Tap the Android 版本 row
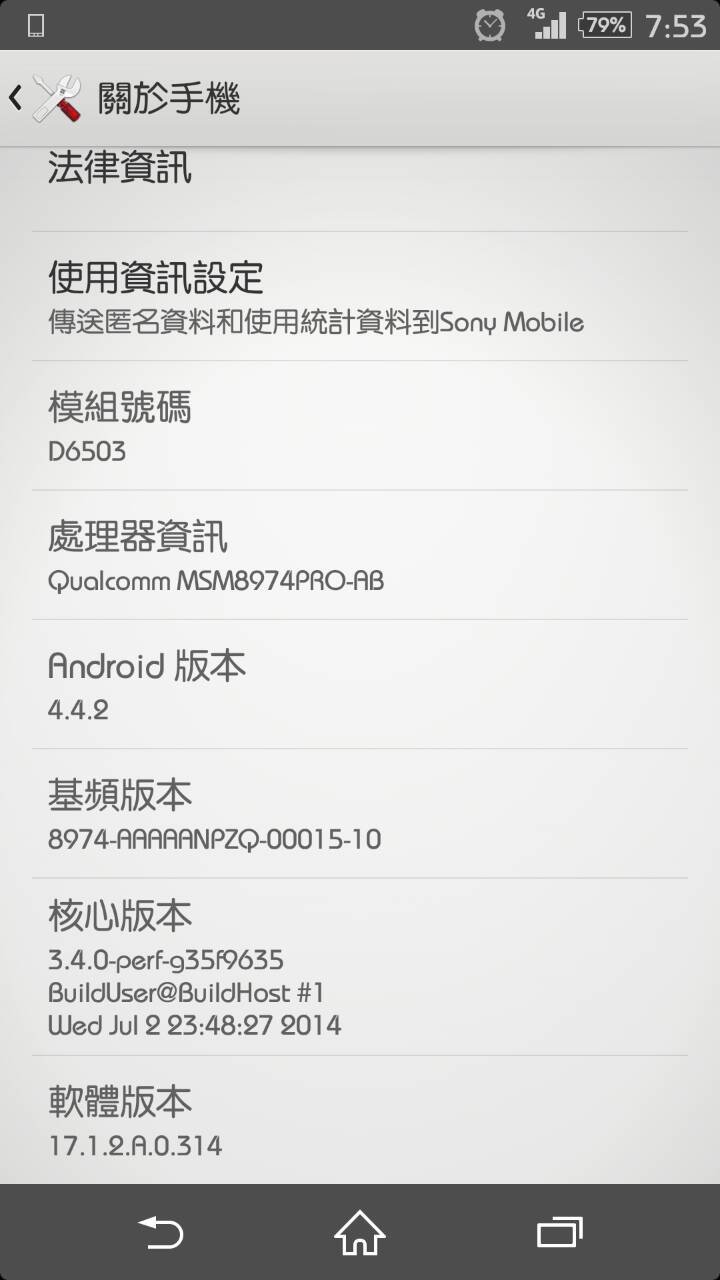The image size is (720, 1280). coord(360,684)
